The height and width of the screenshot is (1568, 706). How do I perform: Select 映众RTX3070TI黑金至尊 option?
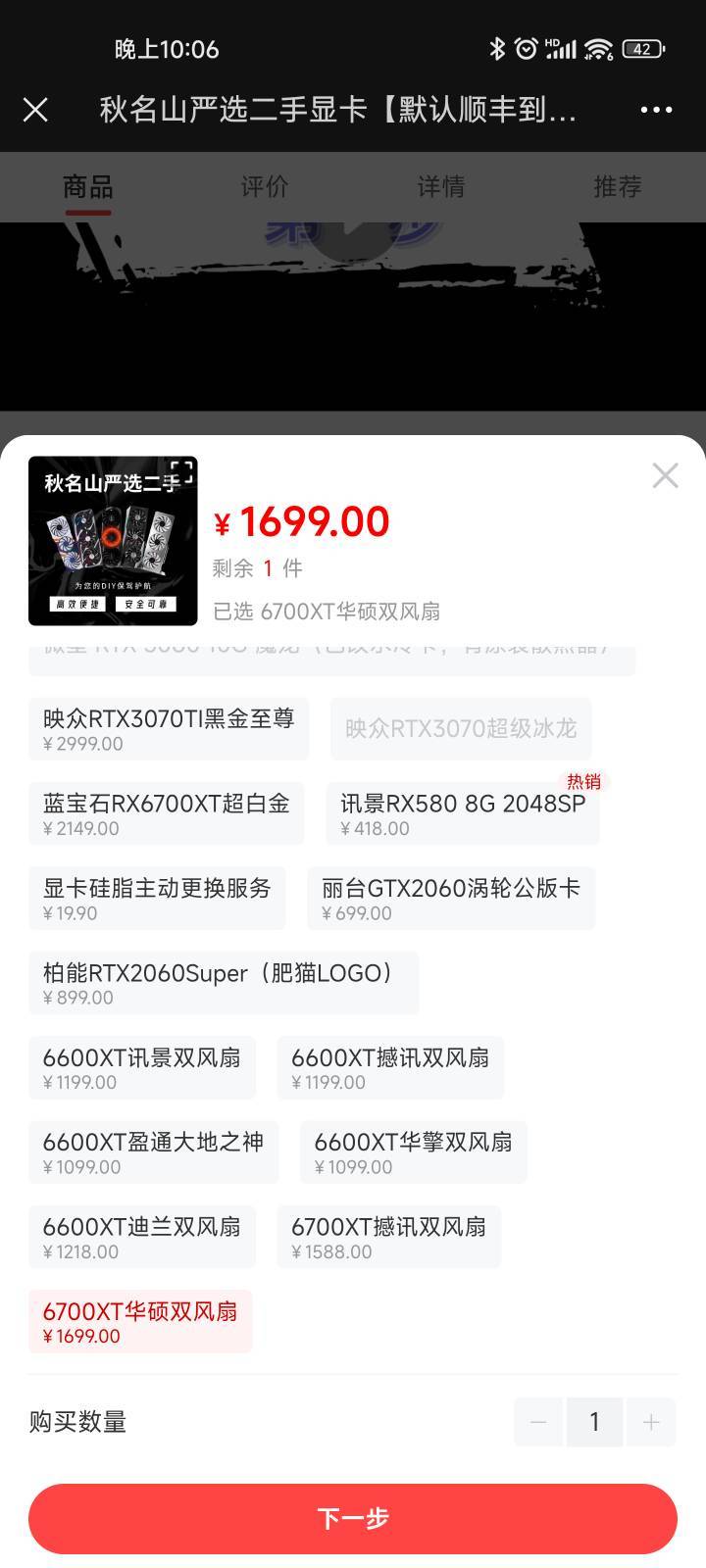pyautogui.click(x=169, y=729)
